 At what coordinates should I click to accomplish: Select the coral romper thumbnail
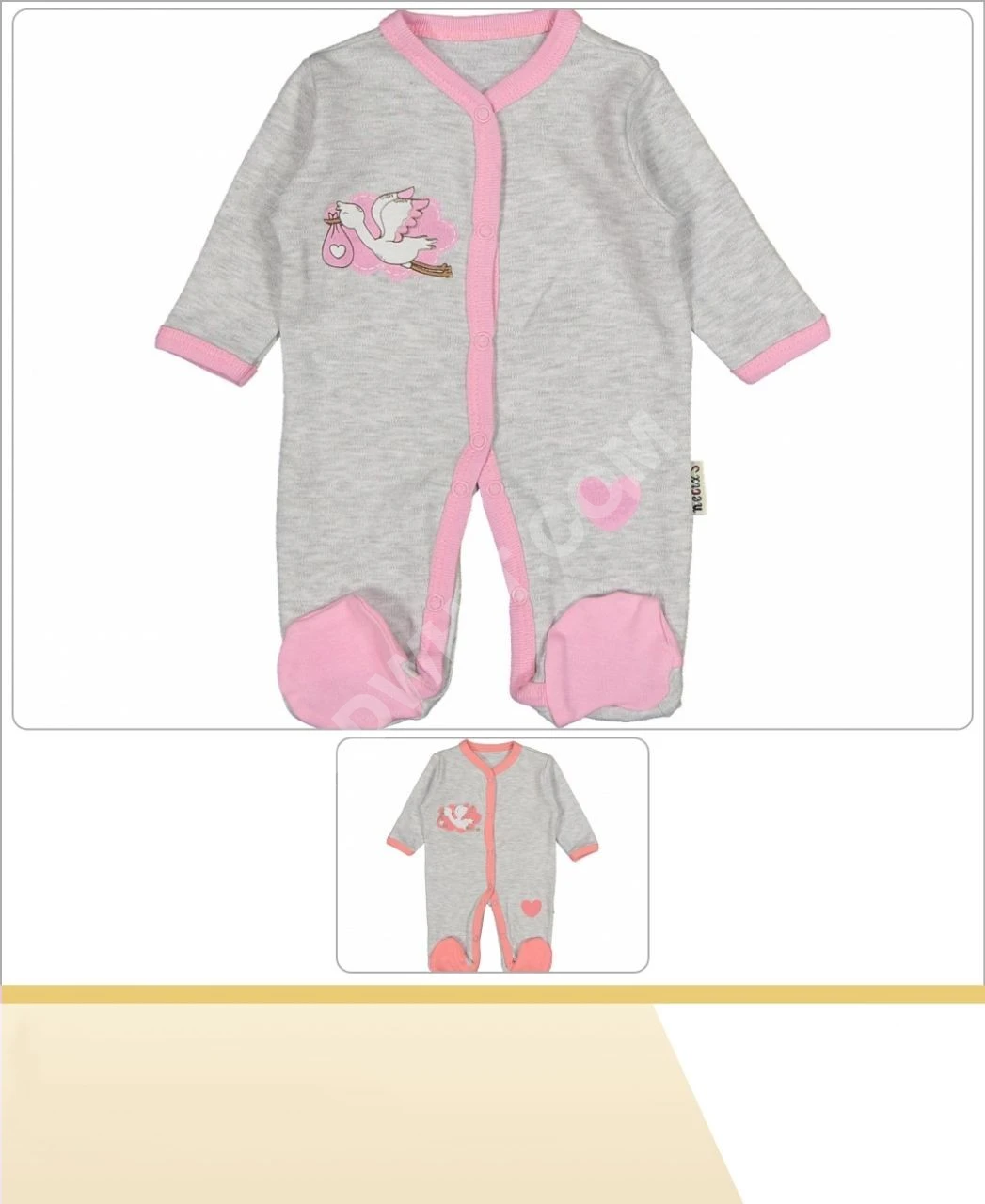492,854
